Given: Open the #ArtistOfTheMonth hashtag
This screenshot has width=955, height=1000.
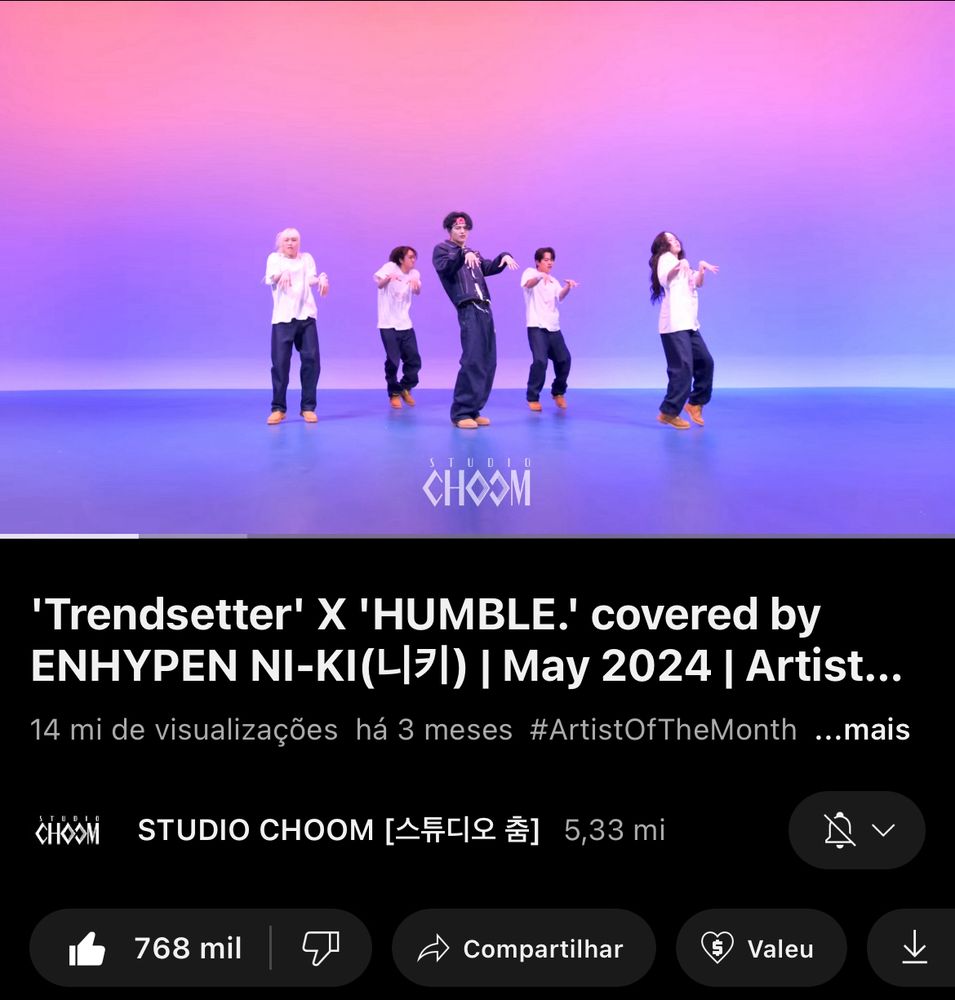Looking at the screenshot, I should pos(663,730).
